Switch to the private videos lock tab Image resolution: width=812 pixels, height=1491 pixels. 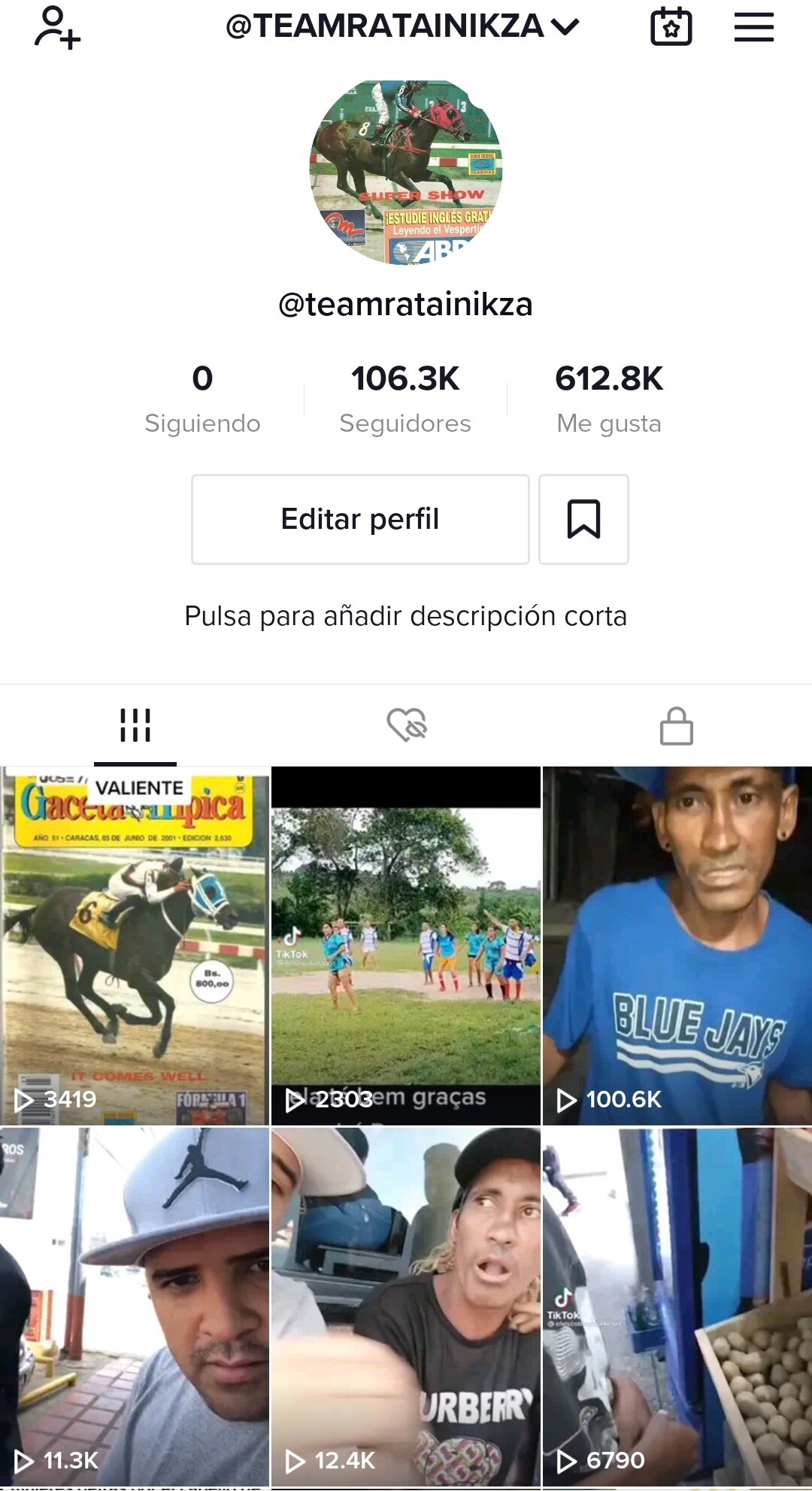click(676, 725)
